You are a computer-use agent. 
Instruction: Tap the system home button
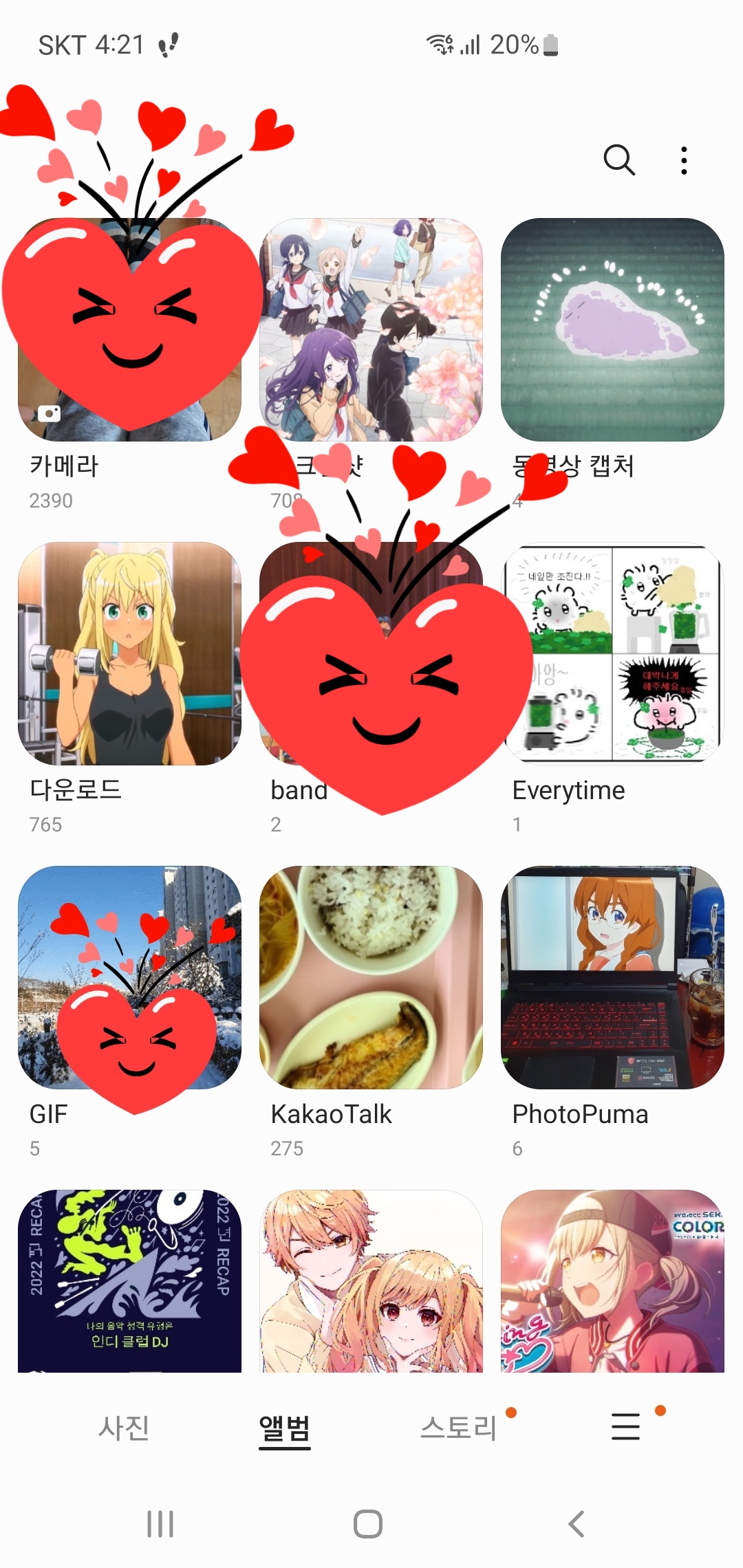(368, 1524)
